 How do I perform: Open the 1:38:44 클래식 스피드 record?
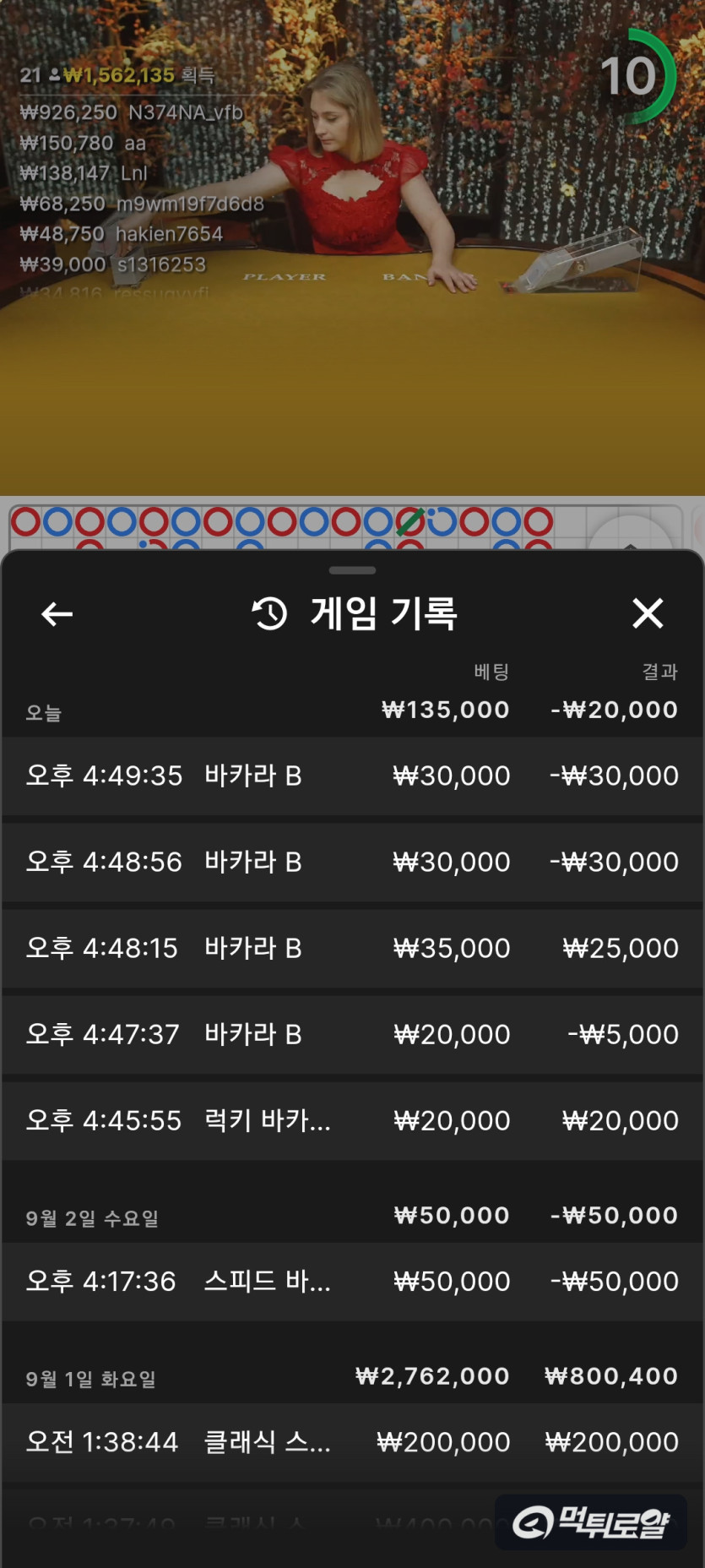352,1442
